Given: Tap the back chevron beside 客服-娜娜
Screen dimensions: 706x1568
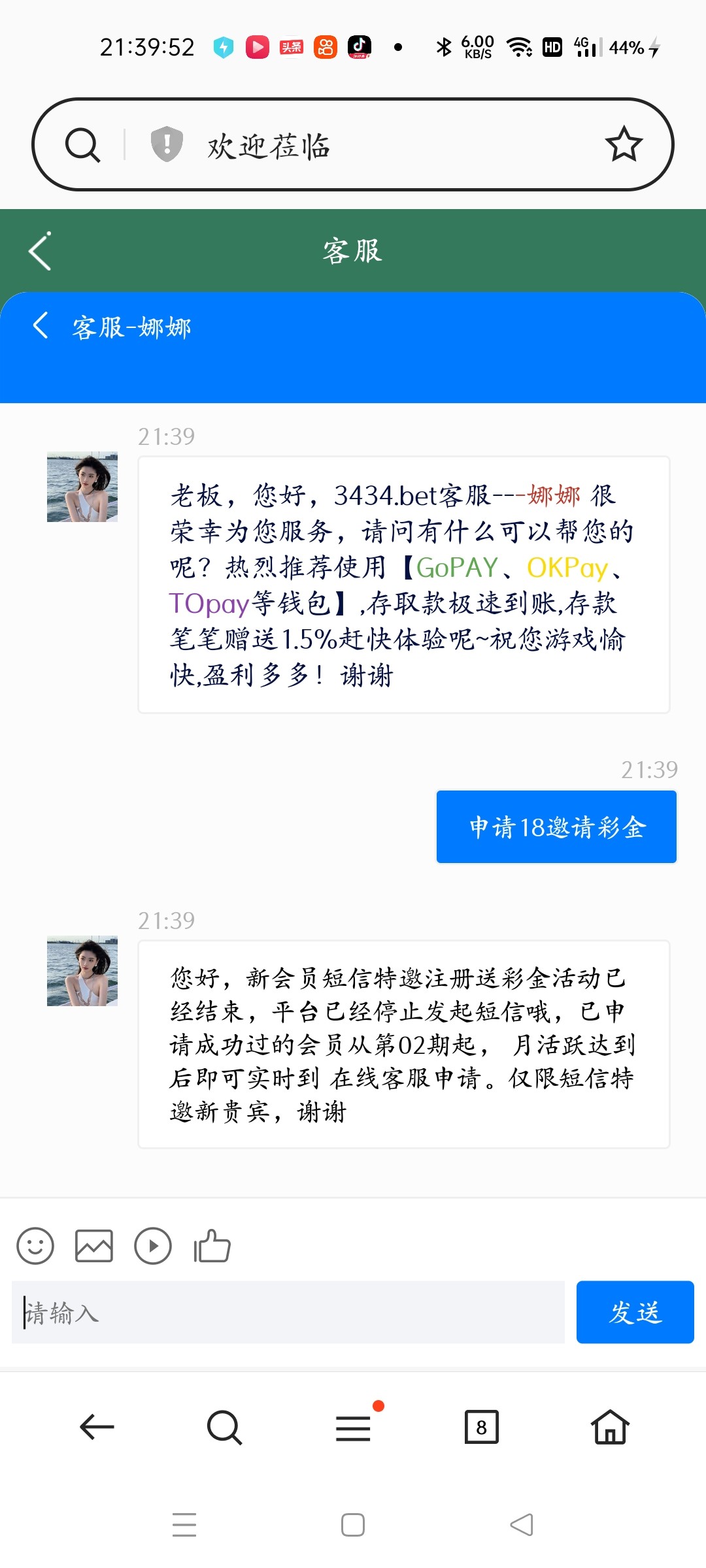Looking at the screenshot, I should click(41, 325).
